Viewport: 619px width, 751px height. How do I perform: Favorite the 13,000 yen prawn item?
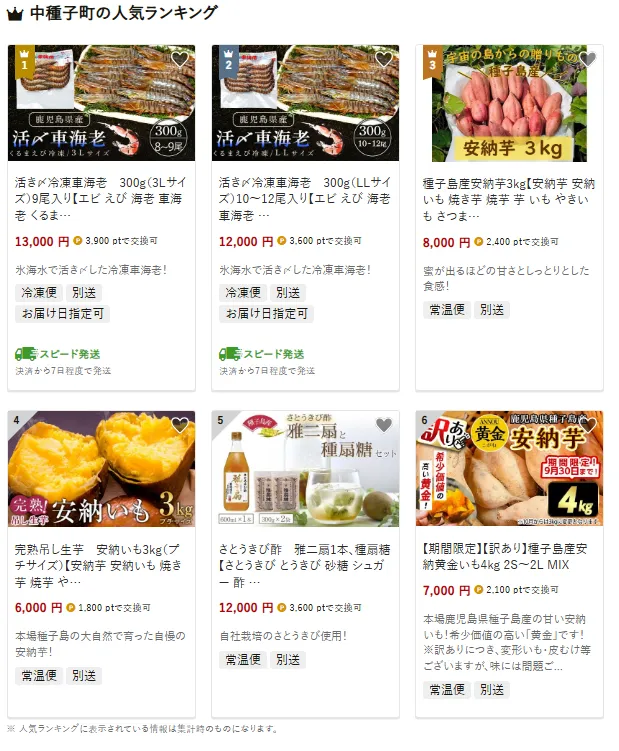click(180, 60)
